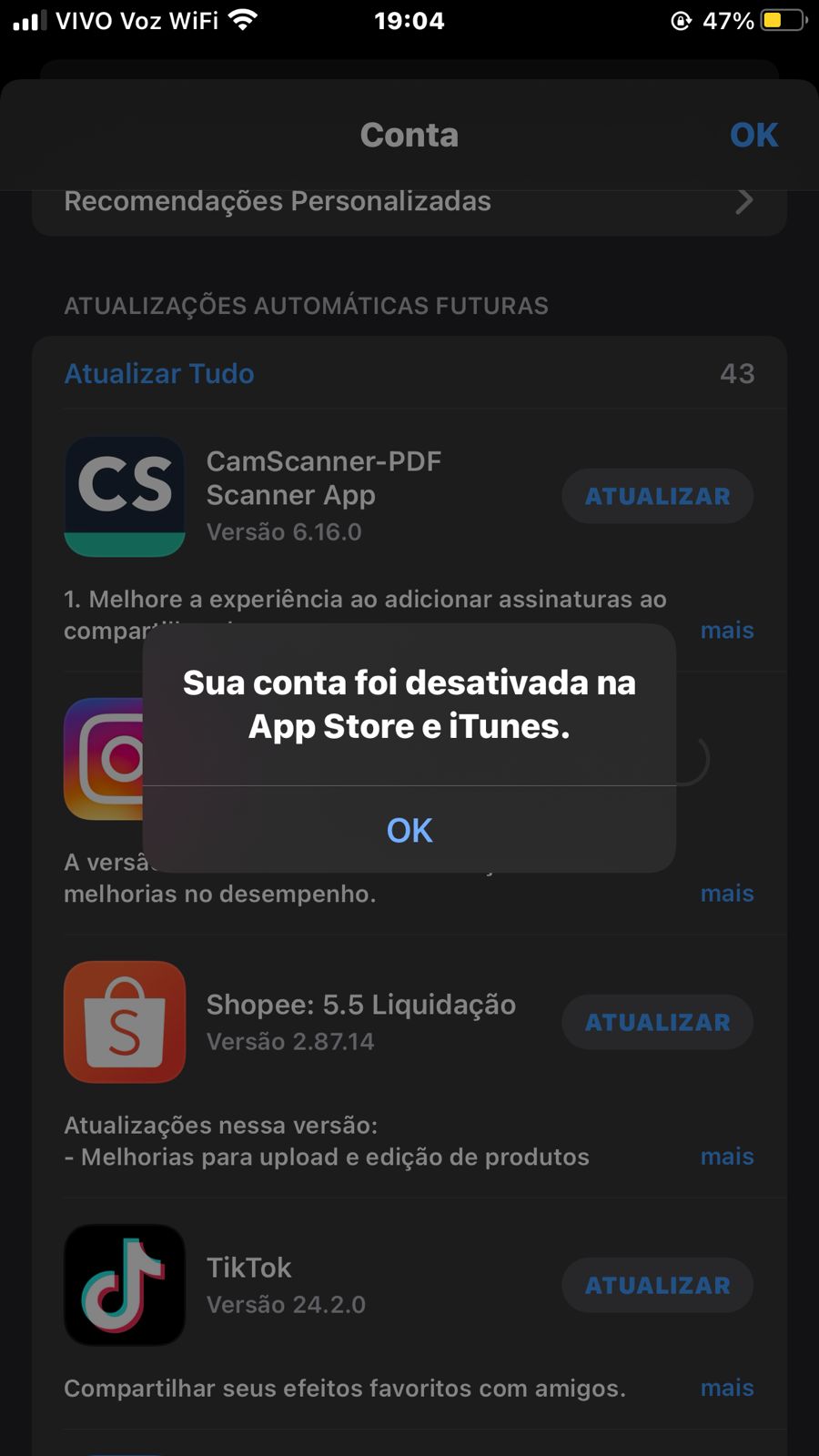
Task: Update the Shopee app
Action: click(657, 1022)
